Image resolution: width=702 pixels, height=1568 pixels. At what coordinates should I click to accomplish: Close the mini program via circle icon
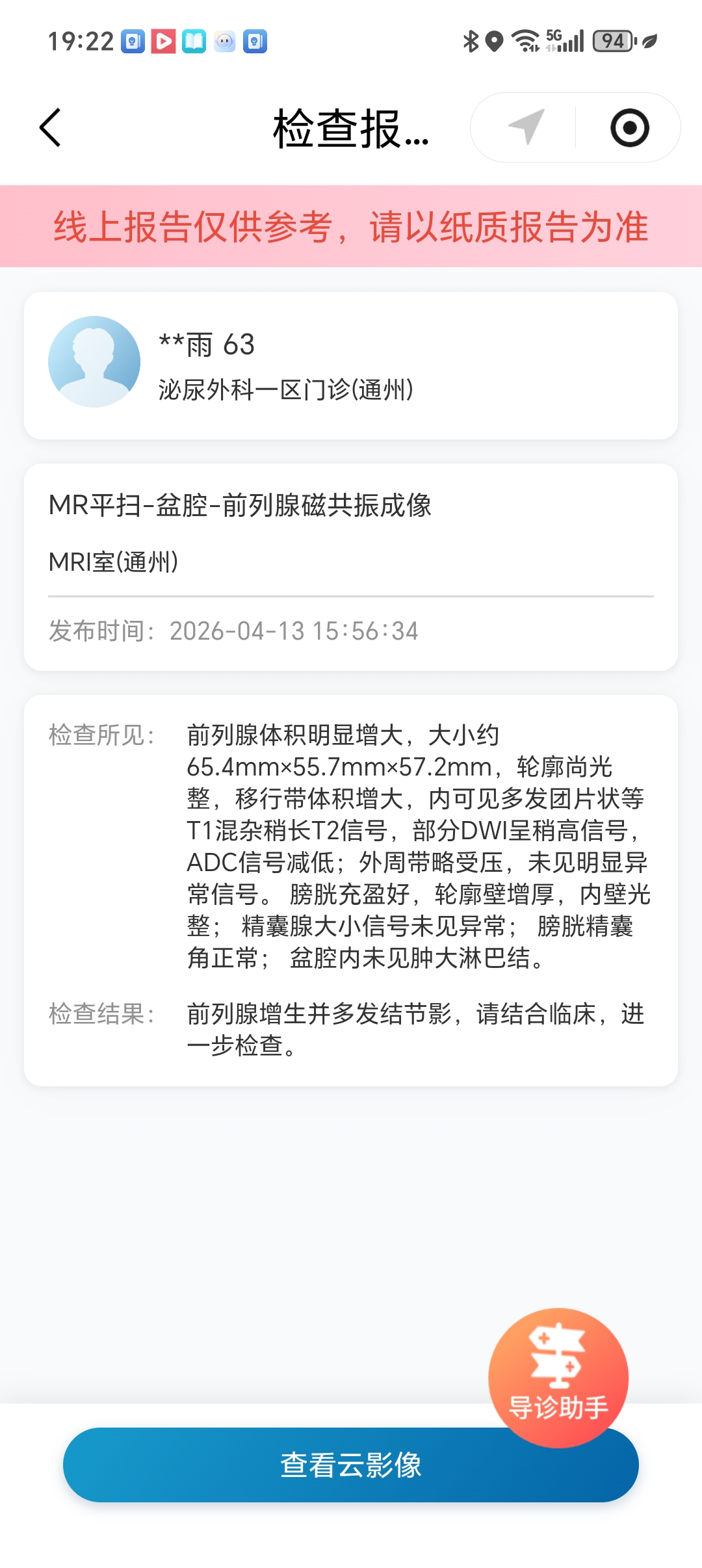[629, 127]
